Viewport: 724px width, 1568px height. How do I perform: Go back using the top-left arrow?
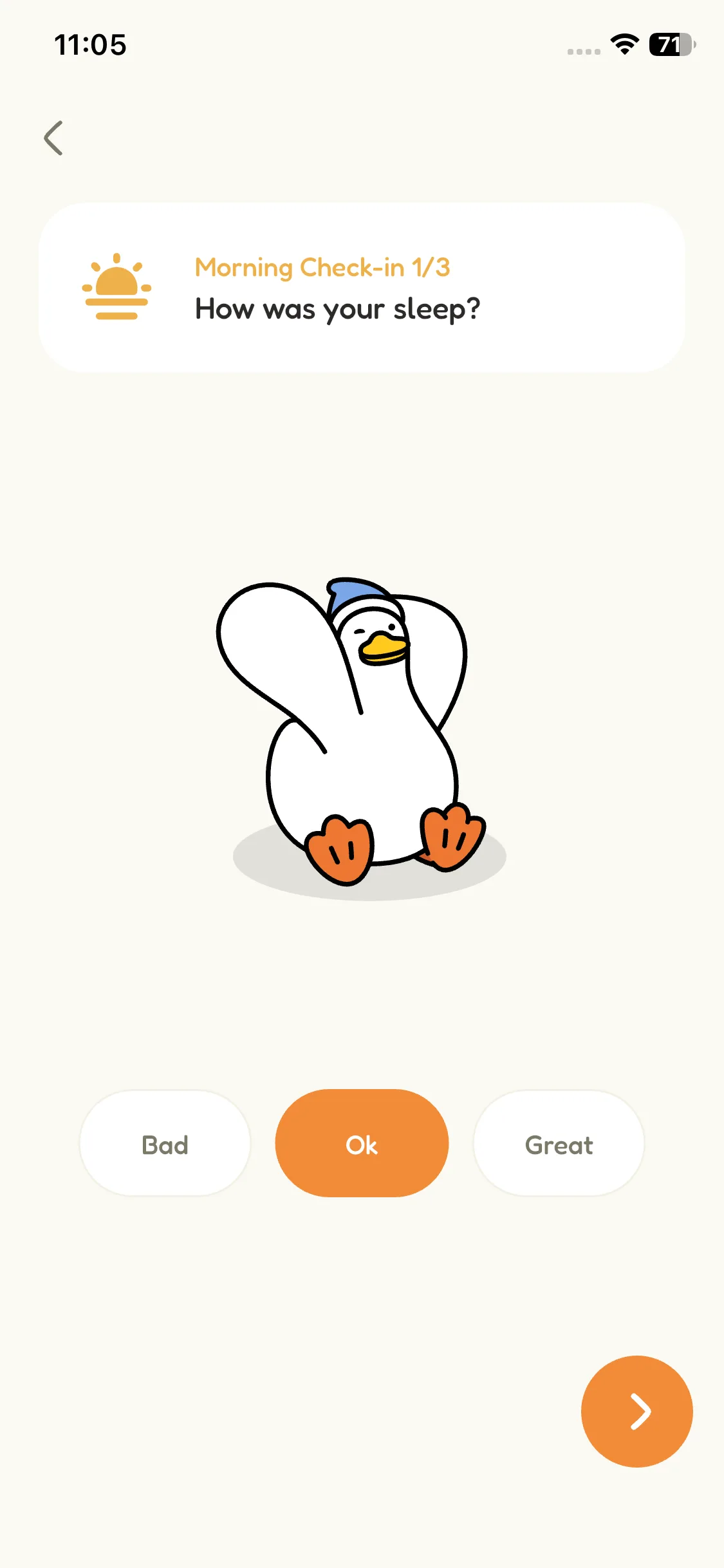54,138
